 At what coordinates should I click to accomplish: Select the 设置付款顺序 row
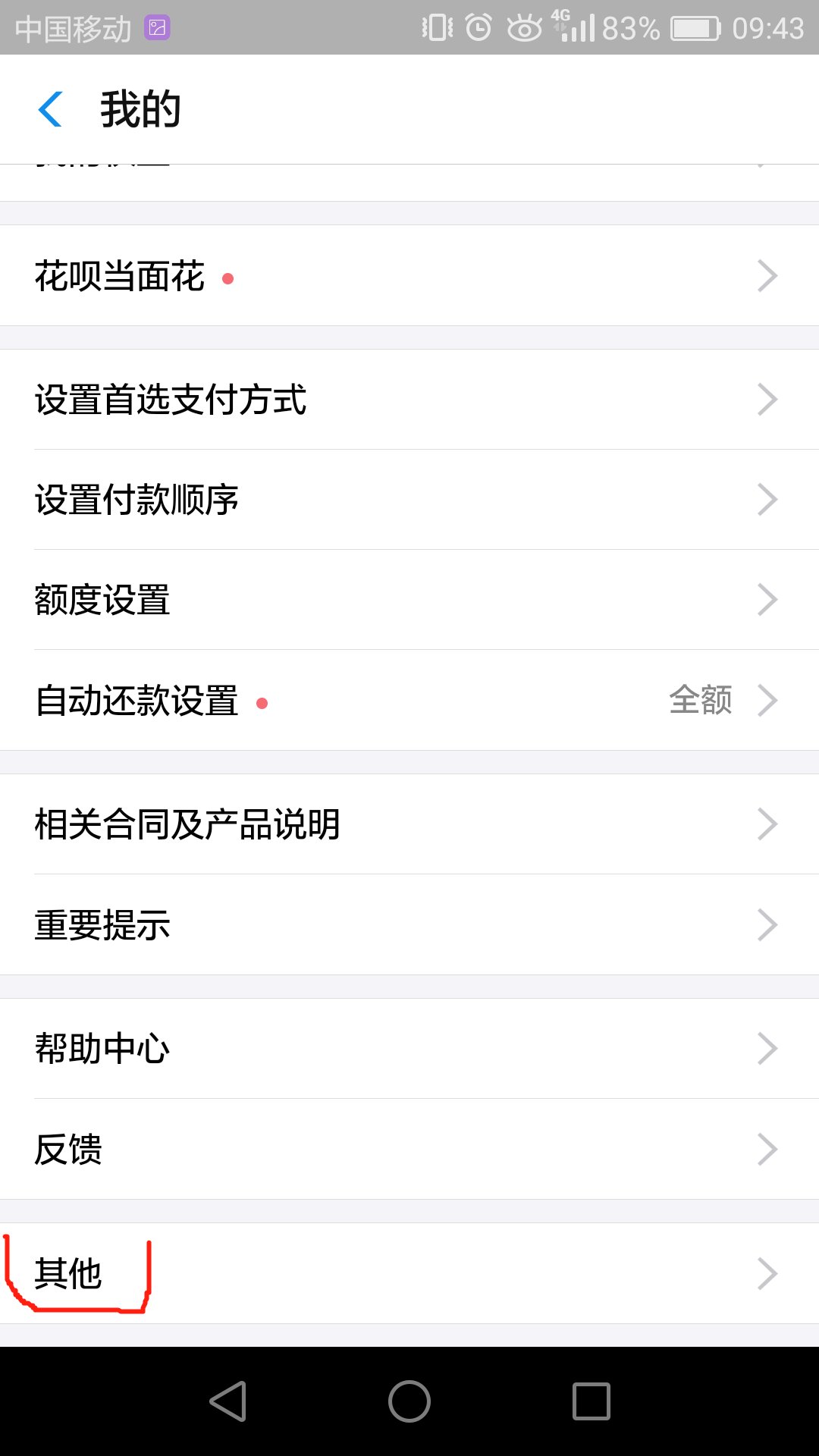[x=409, y=500]
